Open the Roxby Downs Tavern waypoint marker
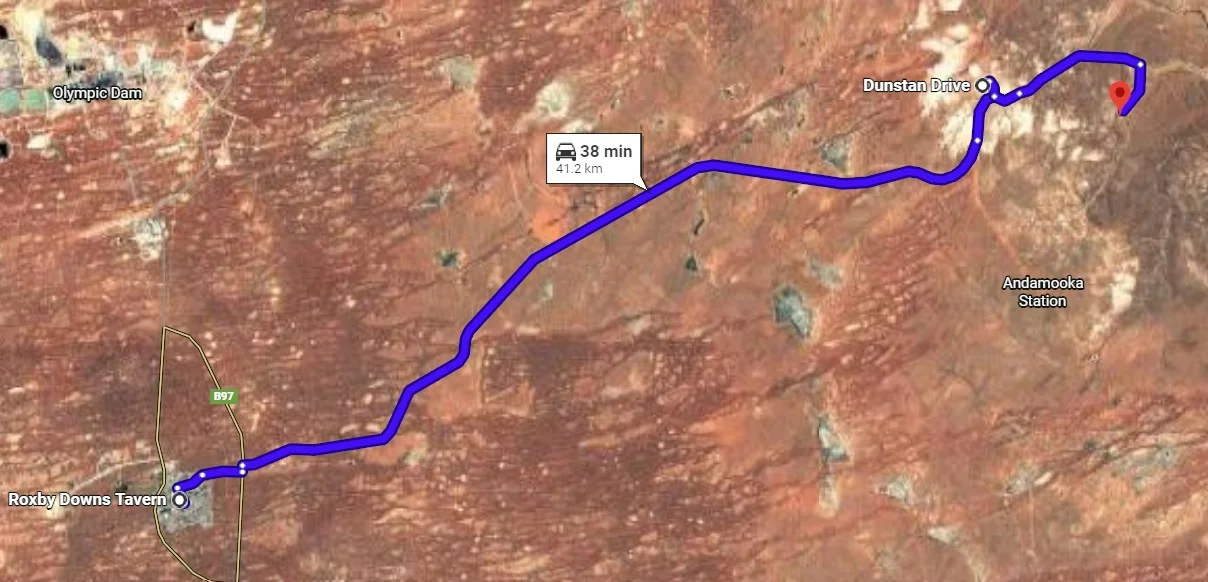This screenshot has width=1208, height=582. tap(180, 499)
